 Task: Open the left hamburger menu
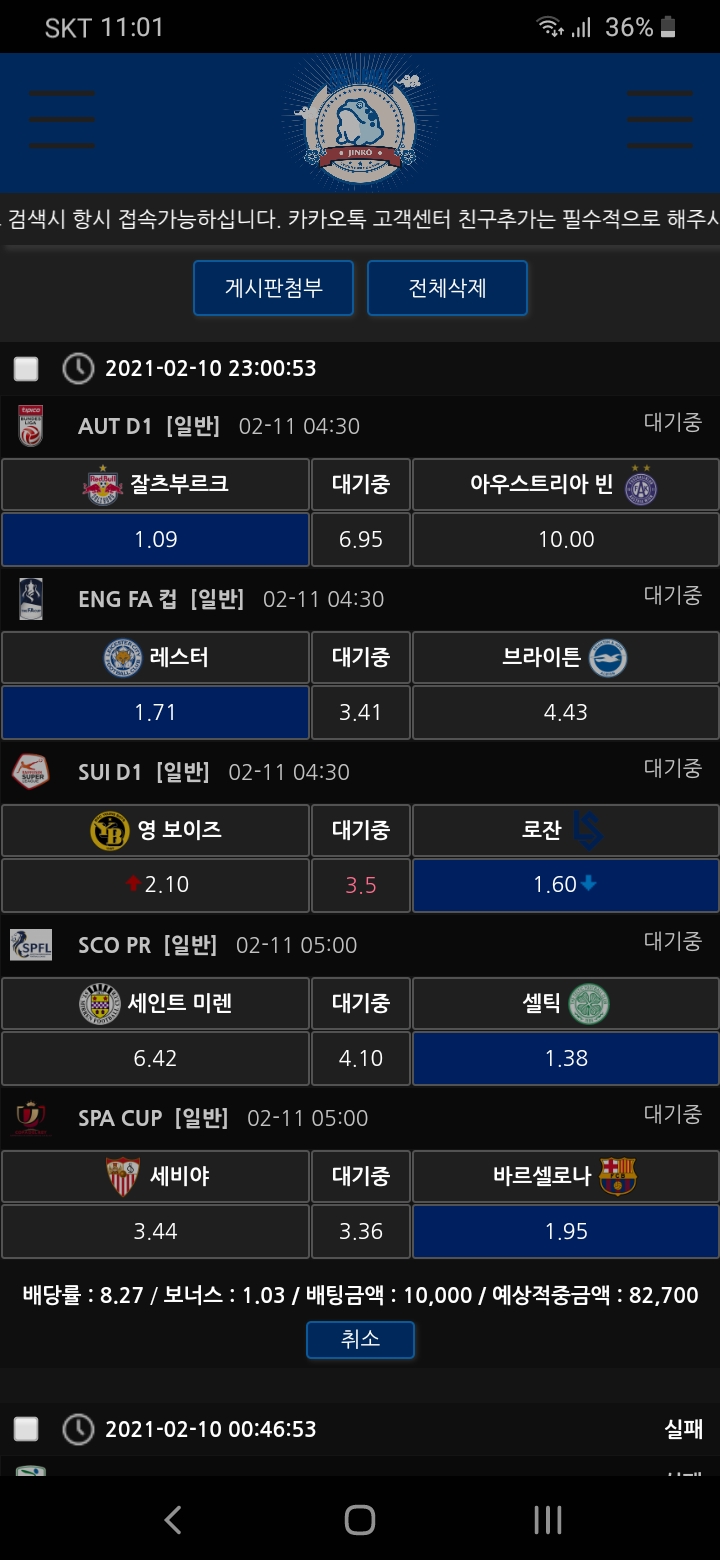click(x=62, y=120)
